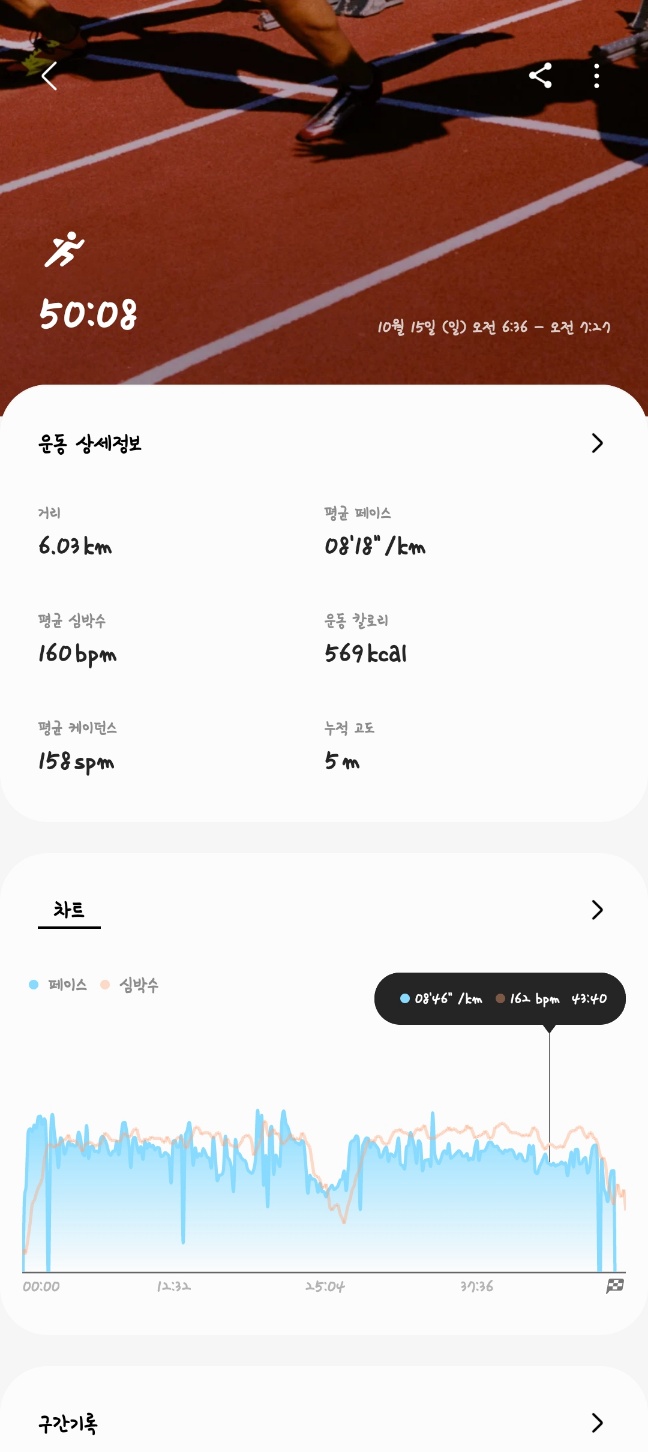Expand the 차트 chart view

click(x=597, y=910)
